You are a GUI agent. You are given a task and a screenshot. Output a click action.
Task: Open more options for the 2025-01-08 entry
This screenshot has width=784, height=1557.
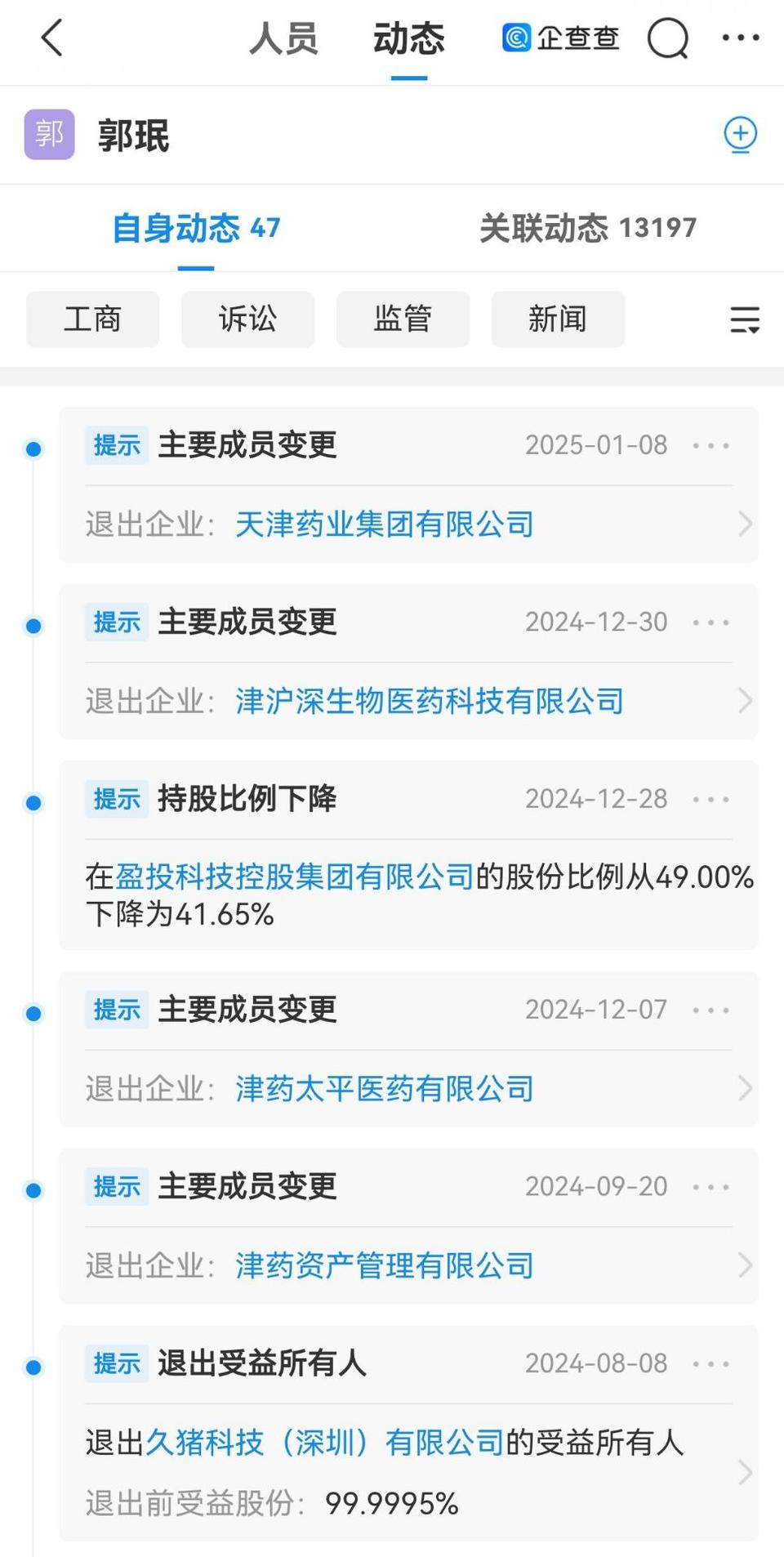tap(710, 446)
